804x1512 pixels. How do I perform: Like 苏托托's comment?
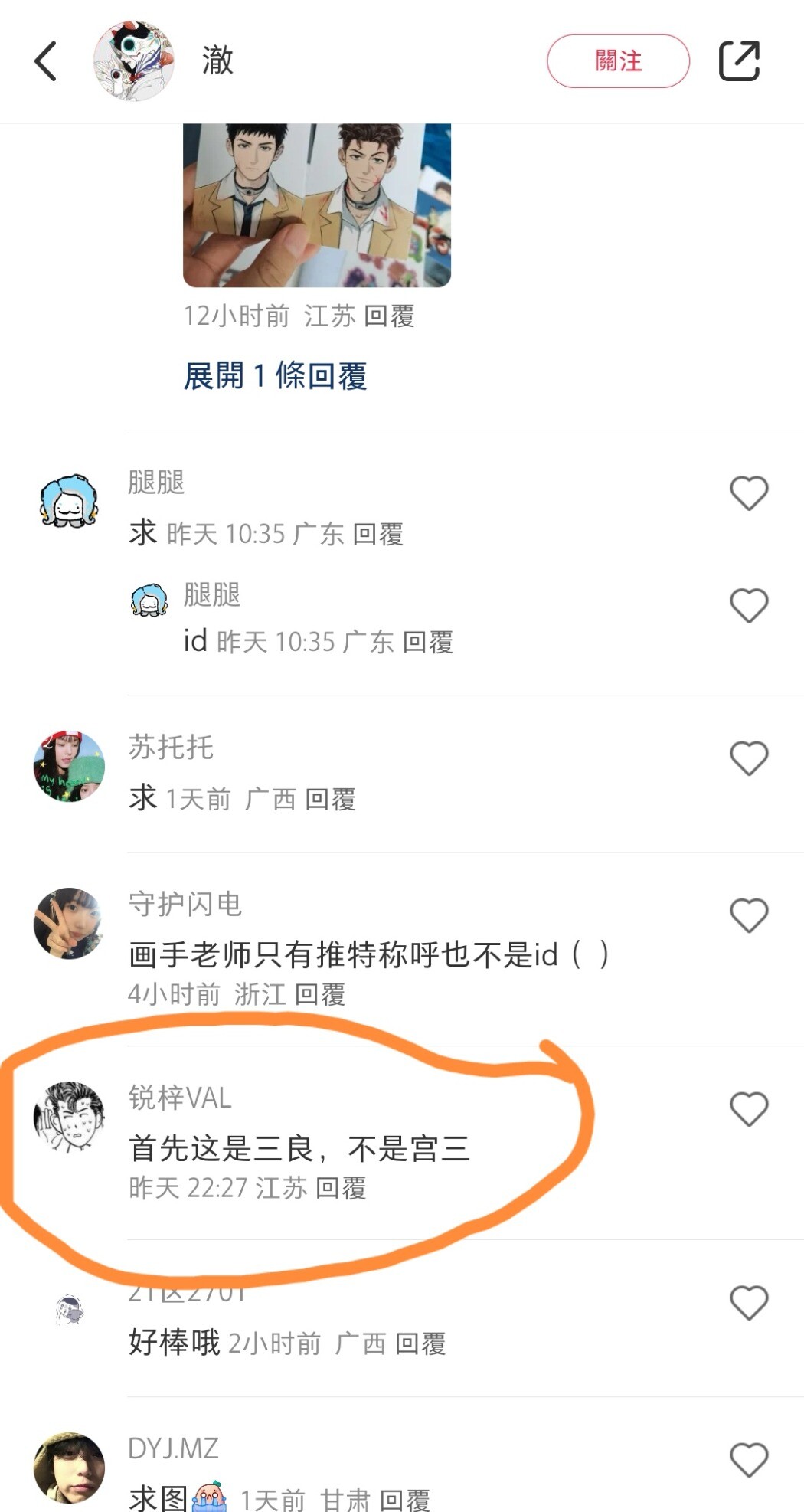[749, 758]
